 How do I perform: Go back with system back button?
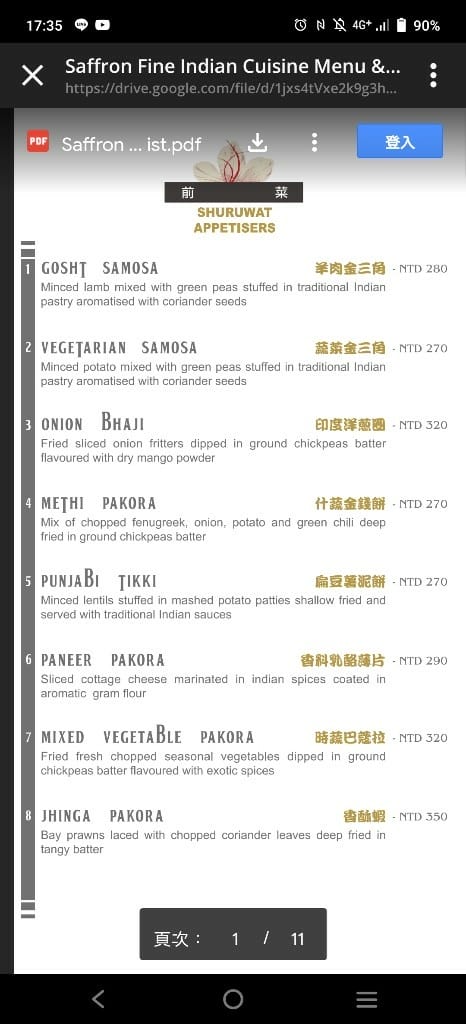click(99, 998)
